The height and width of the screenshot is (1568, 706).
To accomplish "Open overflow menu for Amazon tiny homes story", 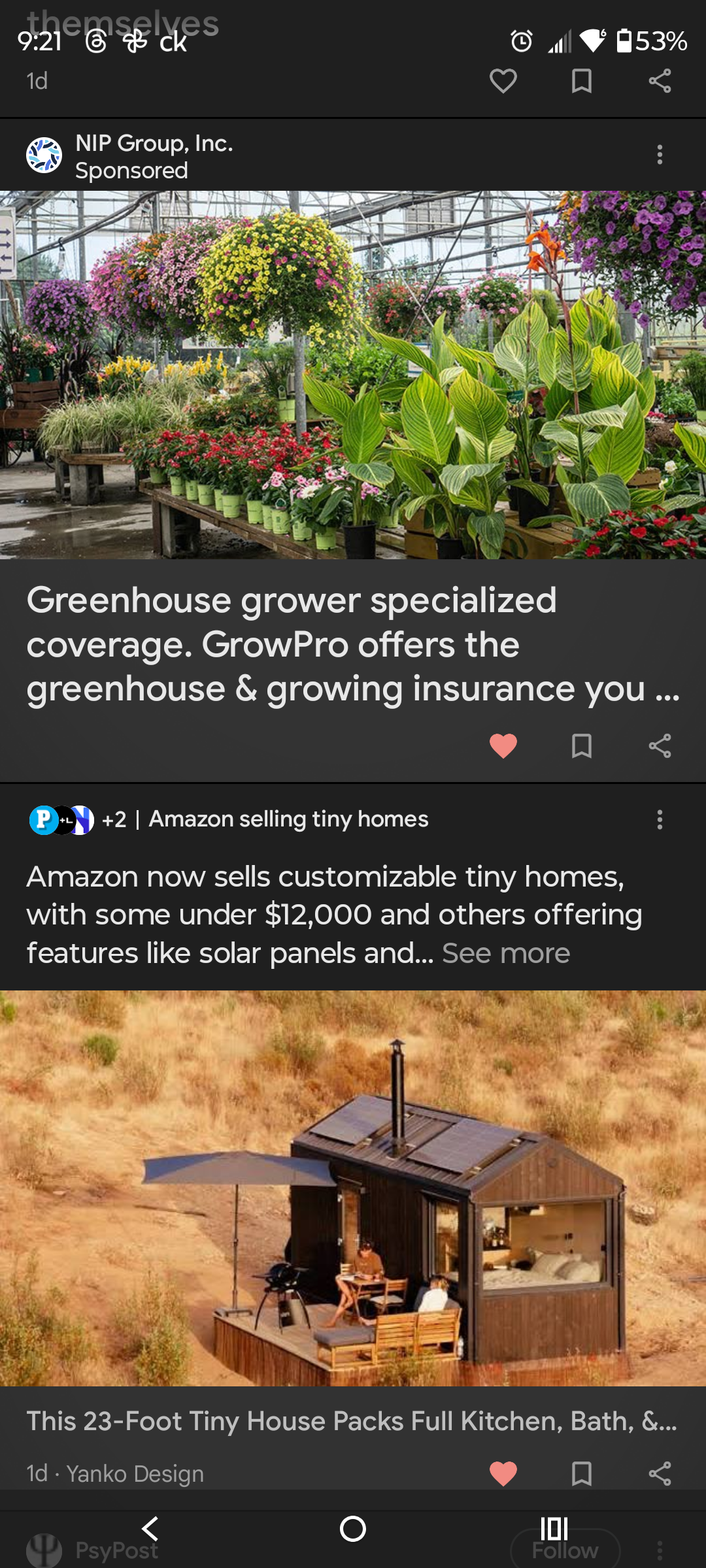I will click(660, 819).
